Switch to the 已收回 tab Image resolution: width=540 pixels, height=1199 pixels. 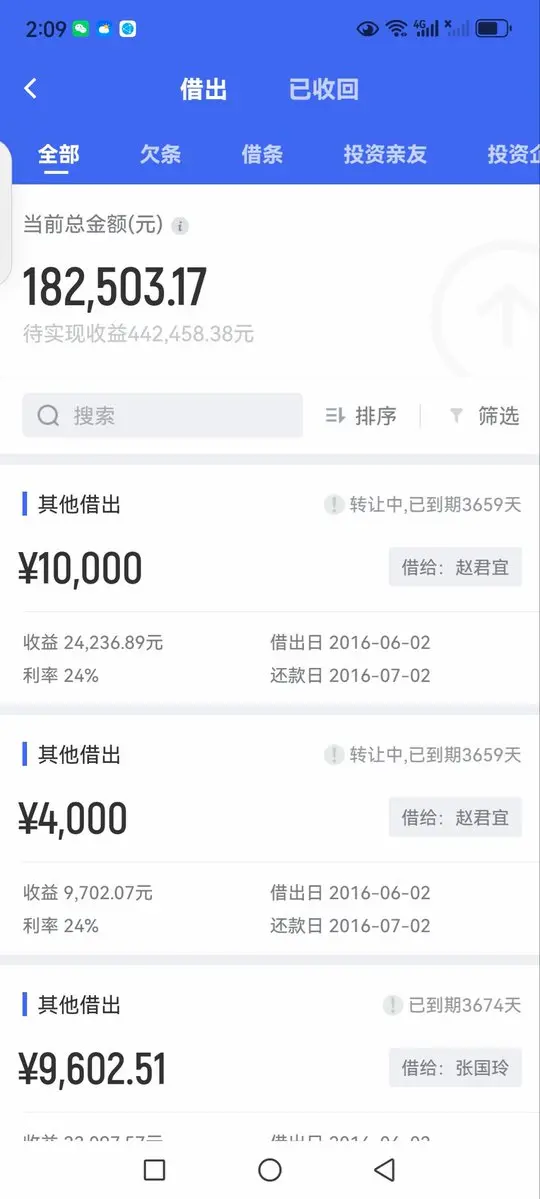tap(324, 89)
